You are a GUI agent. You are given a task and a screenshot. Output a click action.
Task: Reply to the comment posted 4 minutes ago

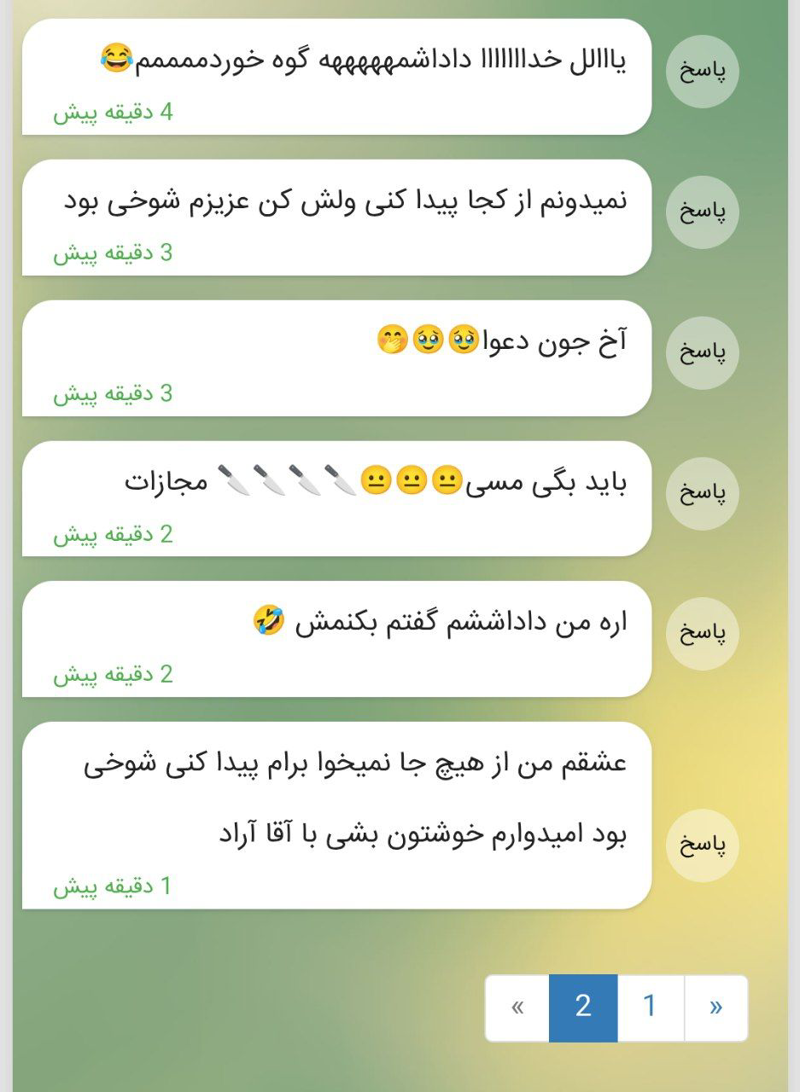tap(702, 71)
